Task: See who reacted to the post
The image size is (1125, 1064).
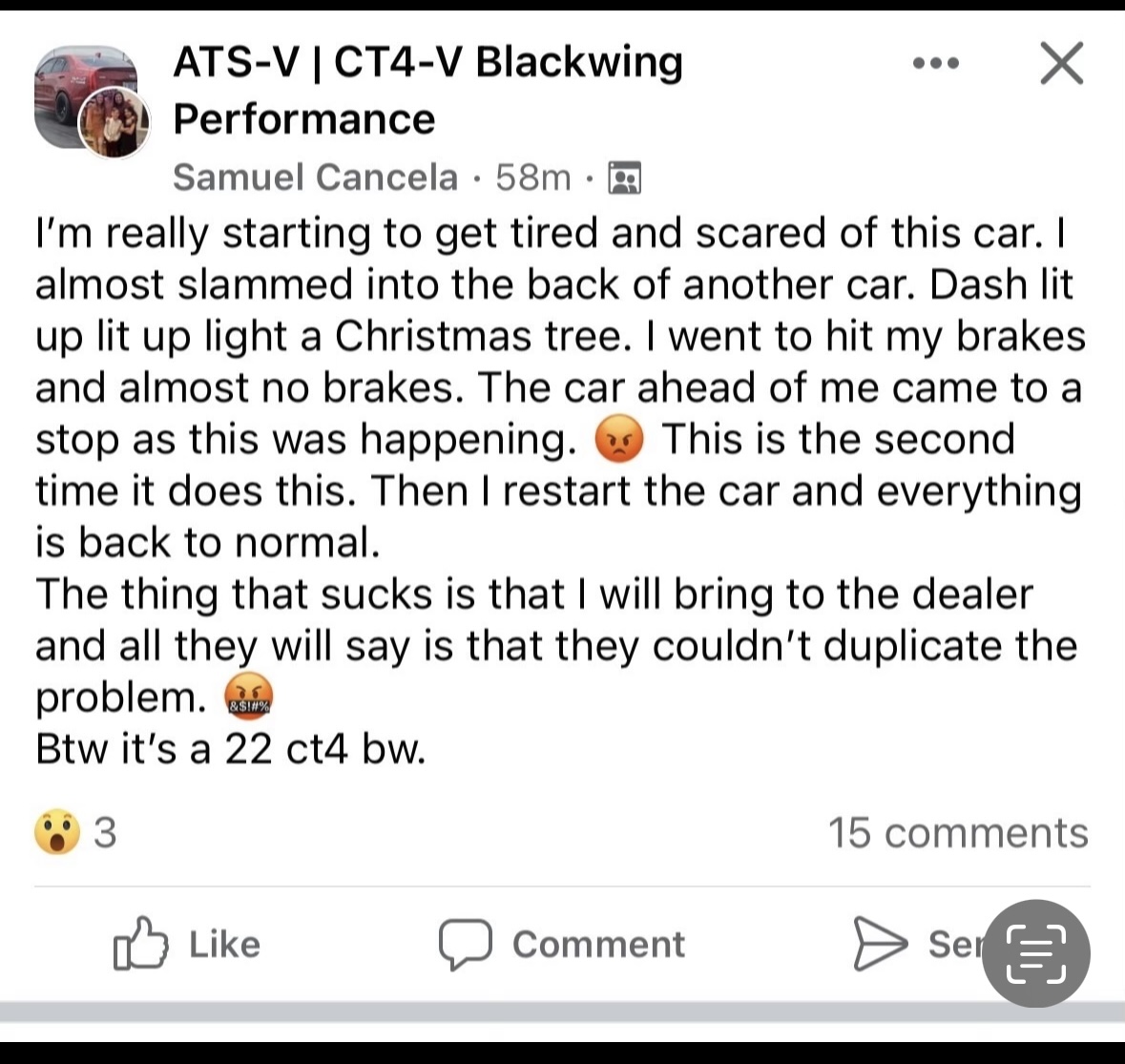Action: 76,832
